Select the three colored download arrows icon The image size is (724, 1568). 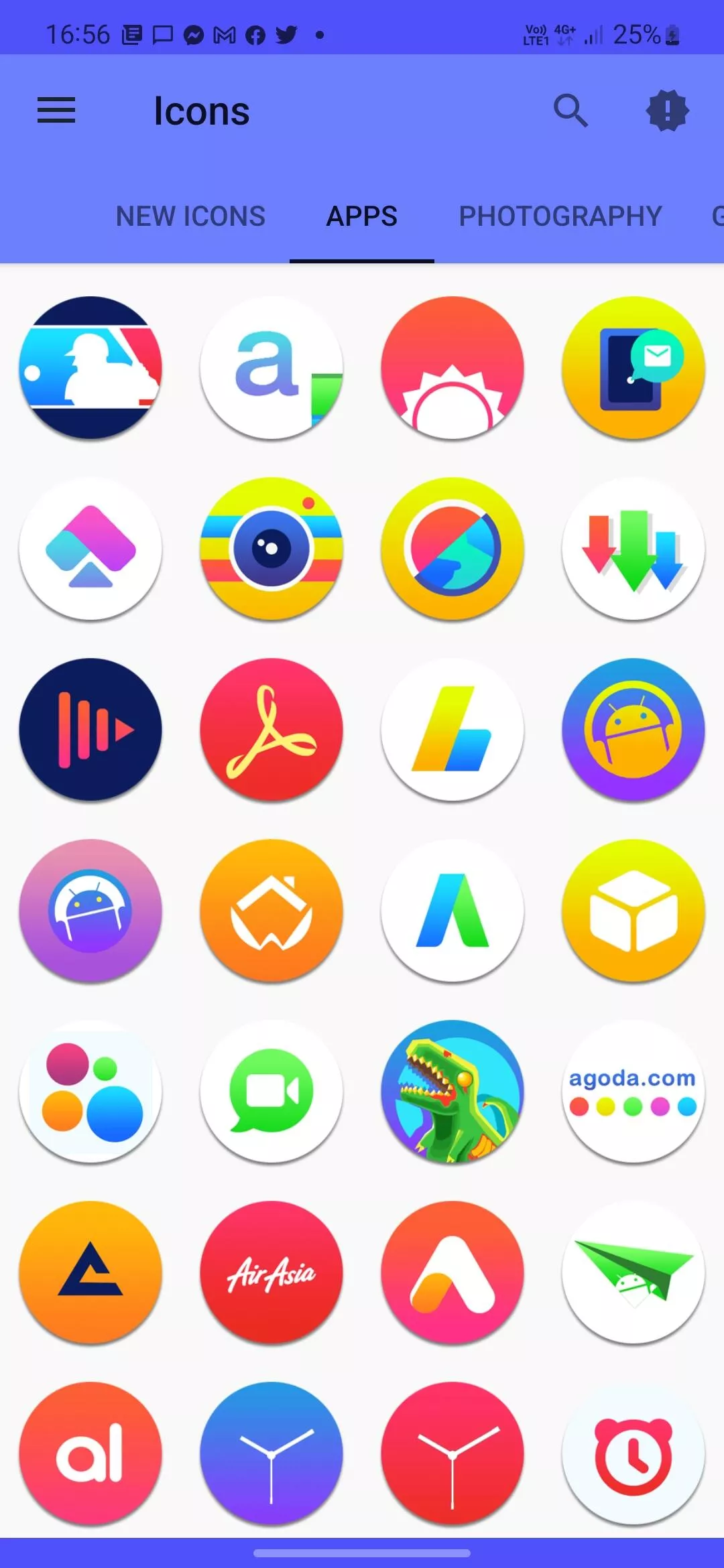click(x=633, y=549)
